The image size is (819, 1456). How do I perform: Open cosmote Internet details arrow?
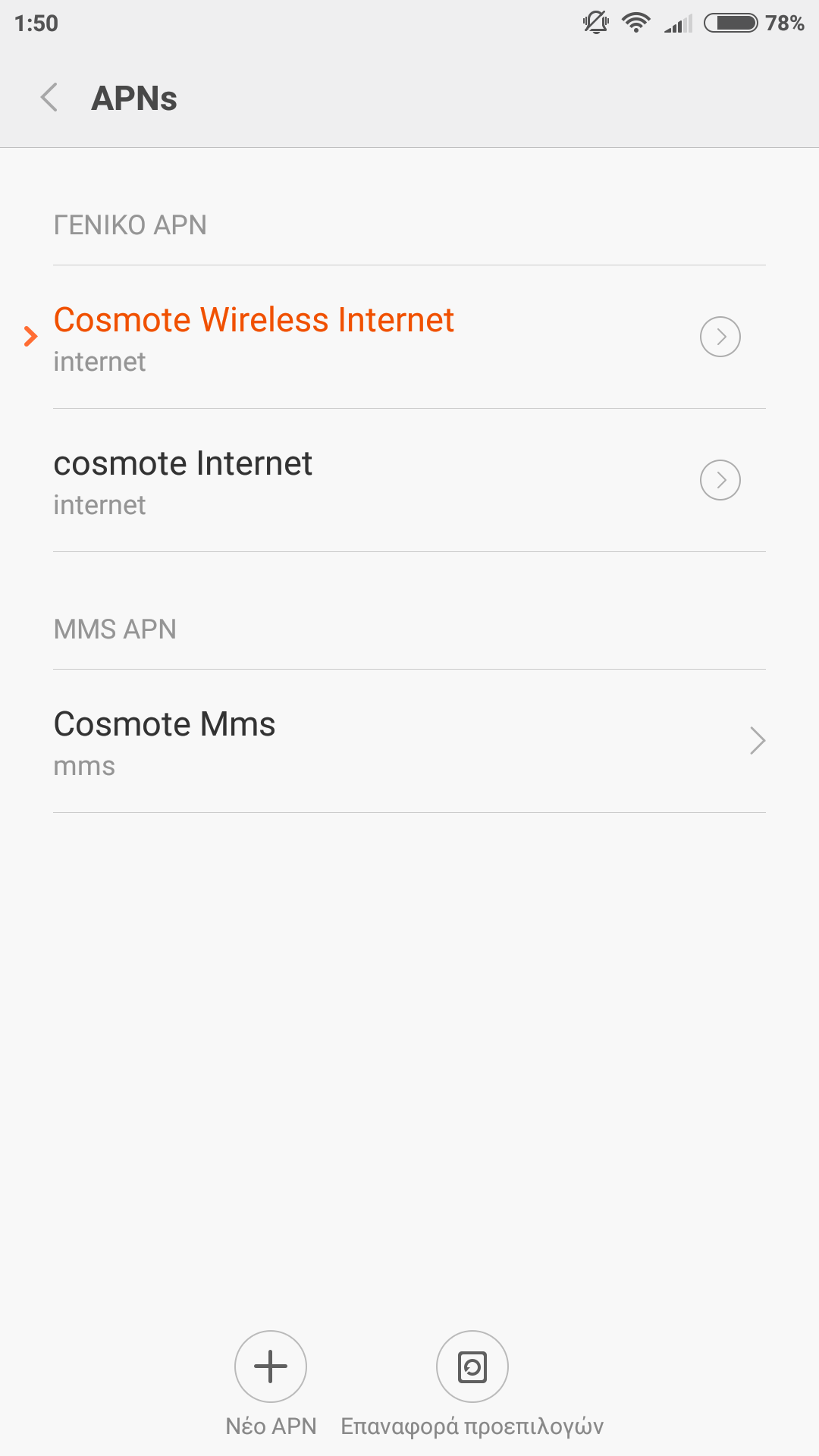click(720, 480)
